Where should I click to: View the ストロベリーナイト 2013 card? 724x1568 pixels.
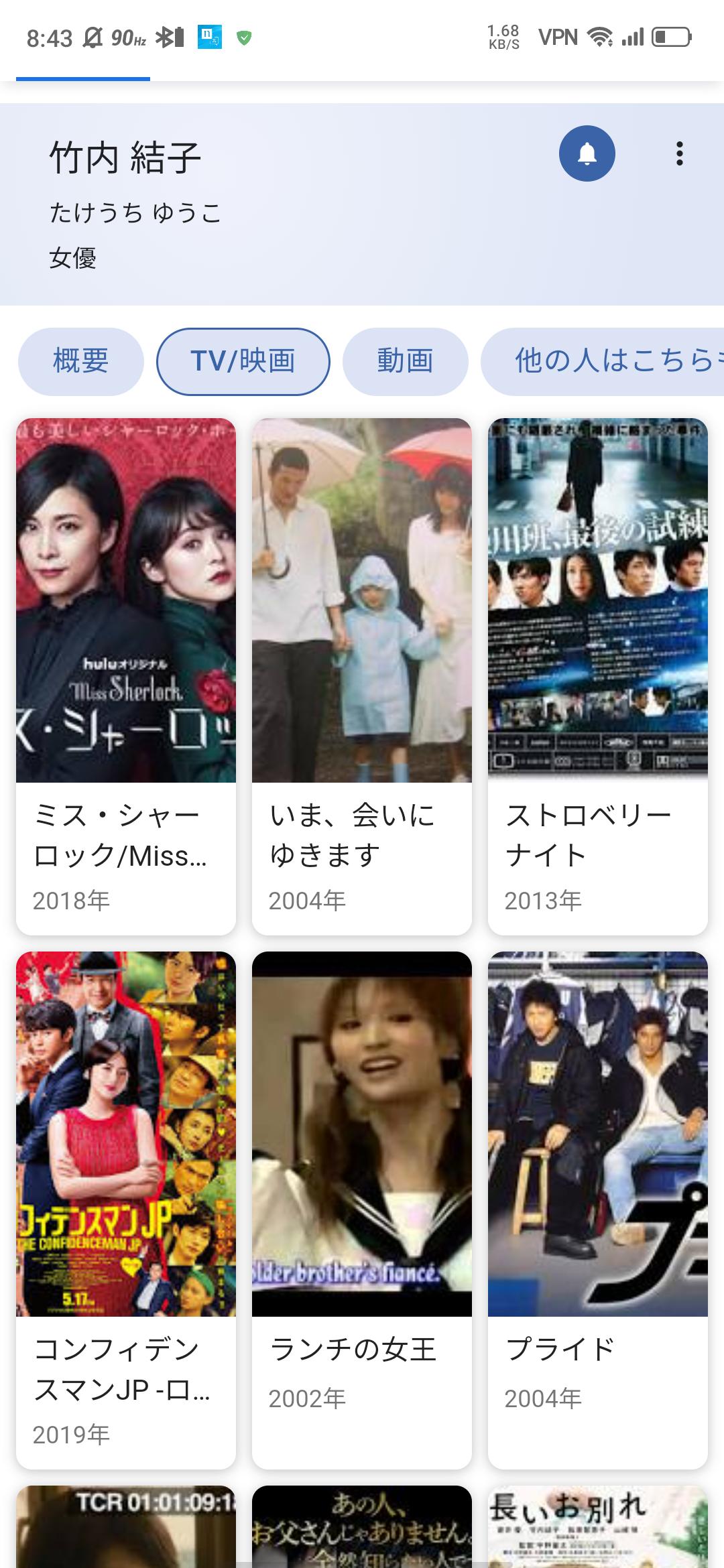[598, 675]
